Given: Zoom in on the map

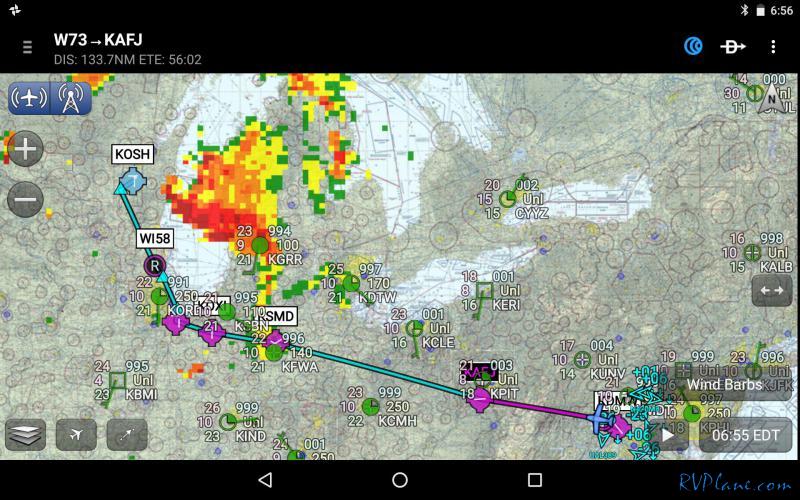Looking at the screenshot, I should coord(26,151).
